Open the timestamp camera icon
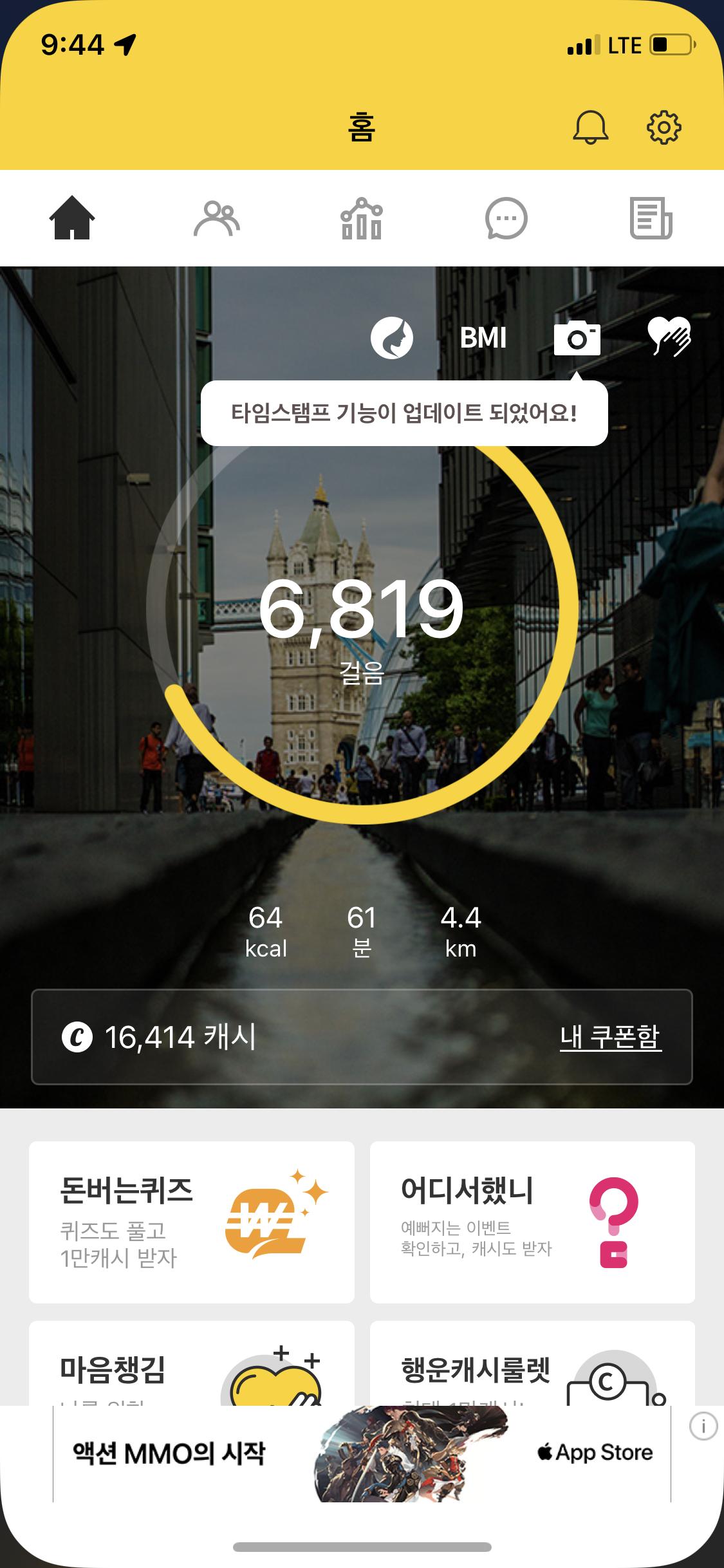 (577, 338)
